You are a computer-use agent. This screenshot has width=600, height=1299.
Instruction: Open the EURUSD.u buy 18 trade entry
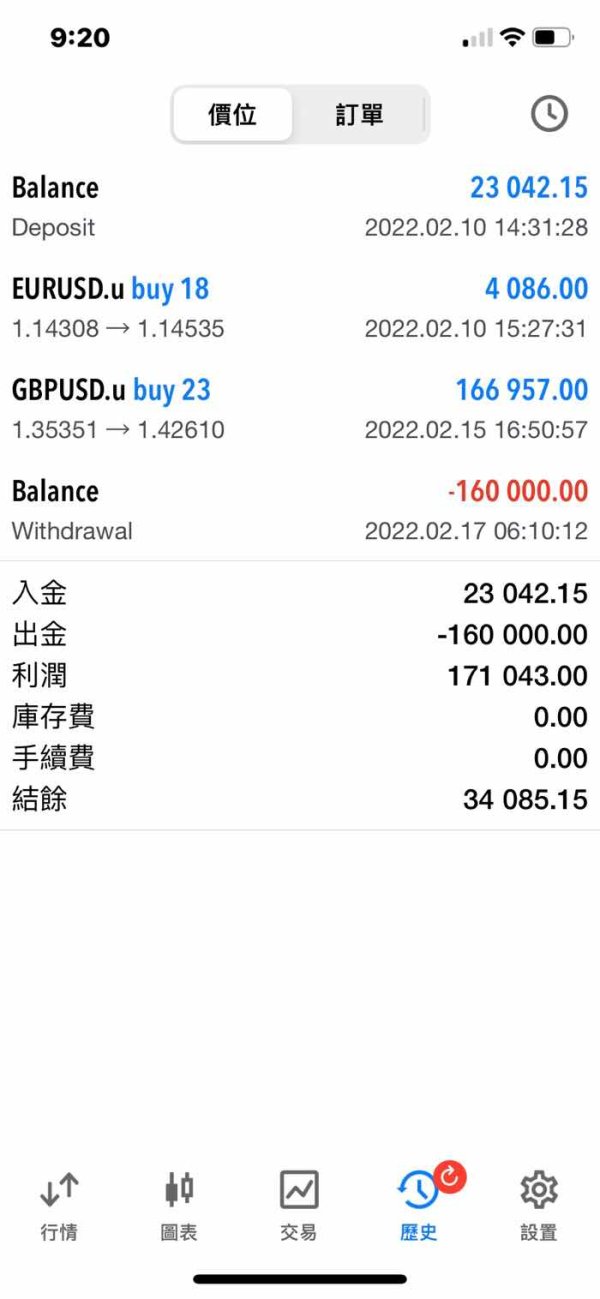click(300, 308)
